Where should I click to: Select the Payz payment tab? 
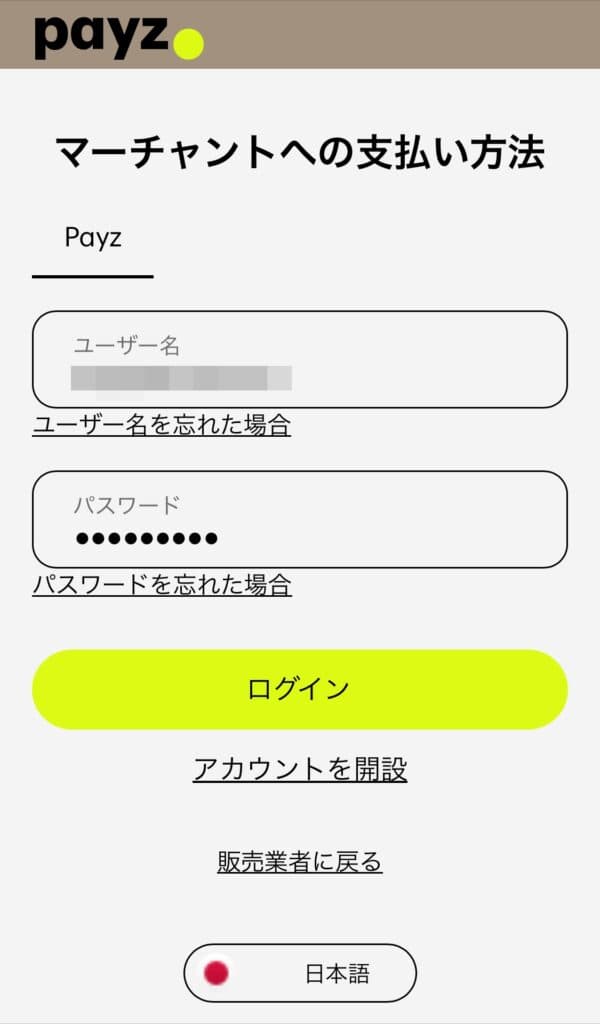click(93, 238)
